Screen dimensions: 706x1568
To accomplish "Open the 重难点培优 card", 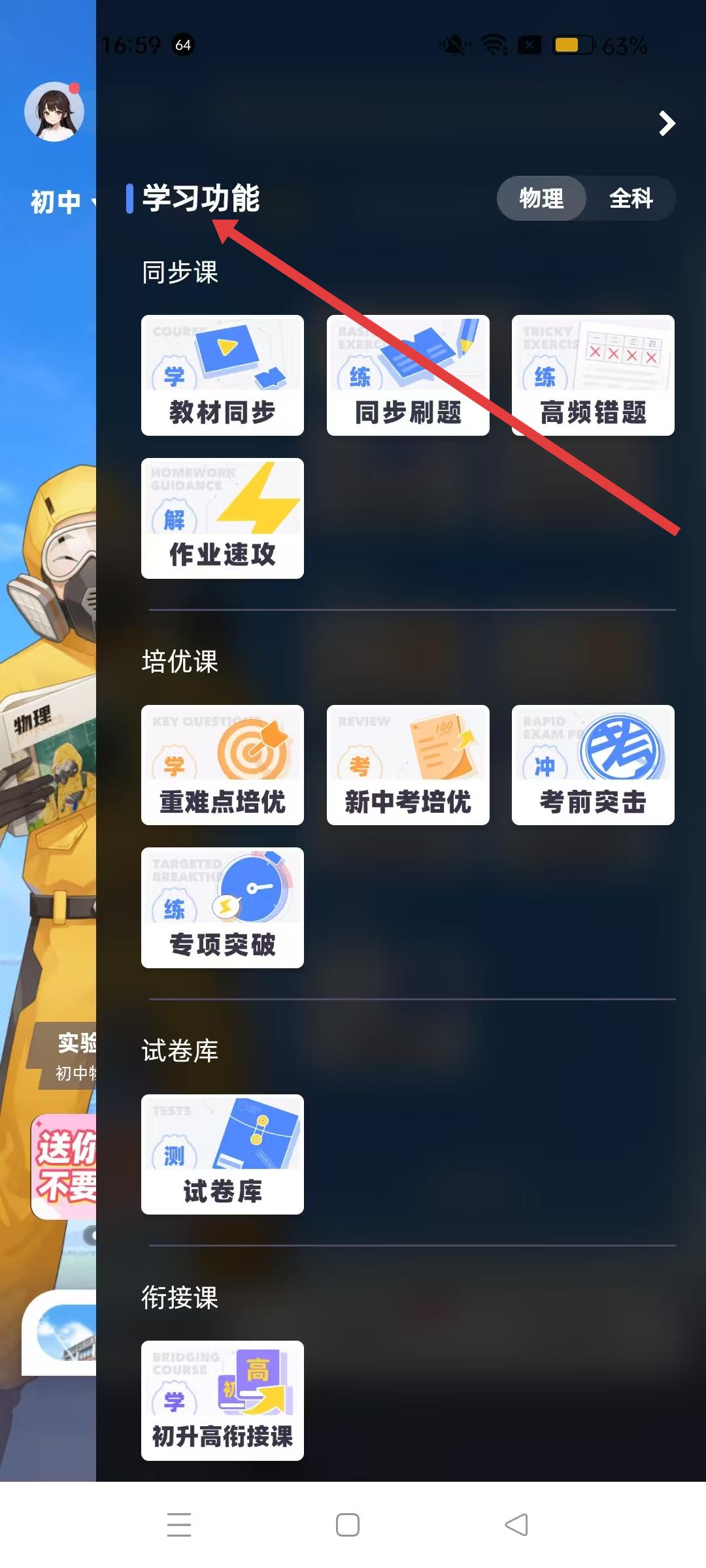I will point(222,765).
